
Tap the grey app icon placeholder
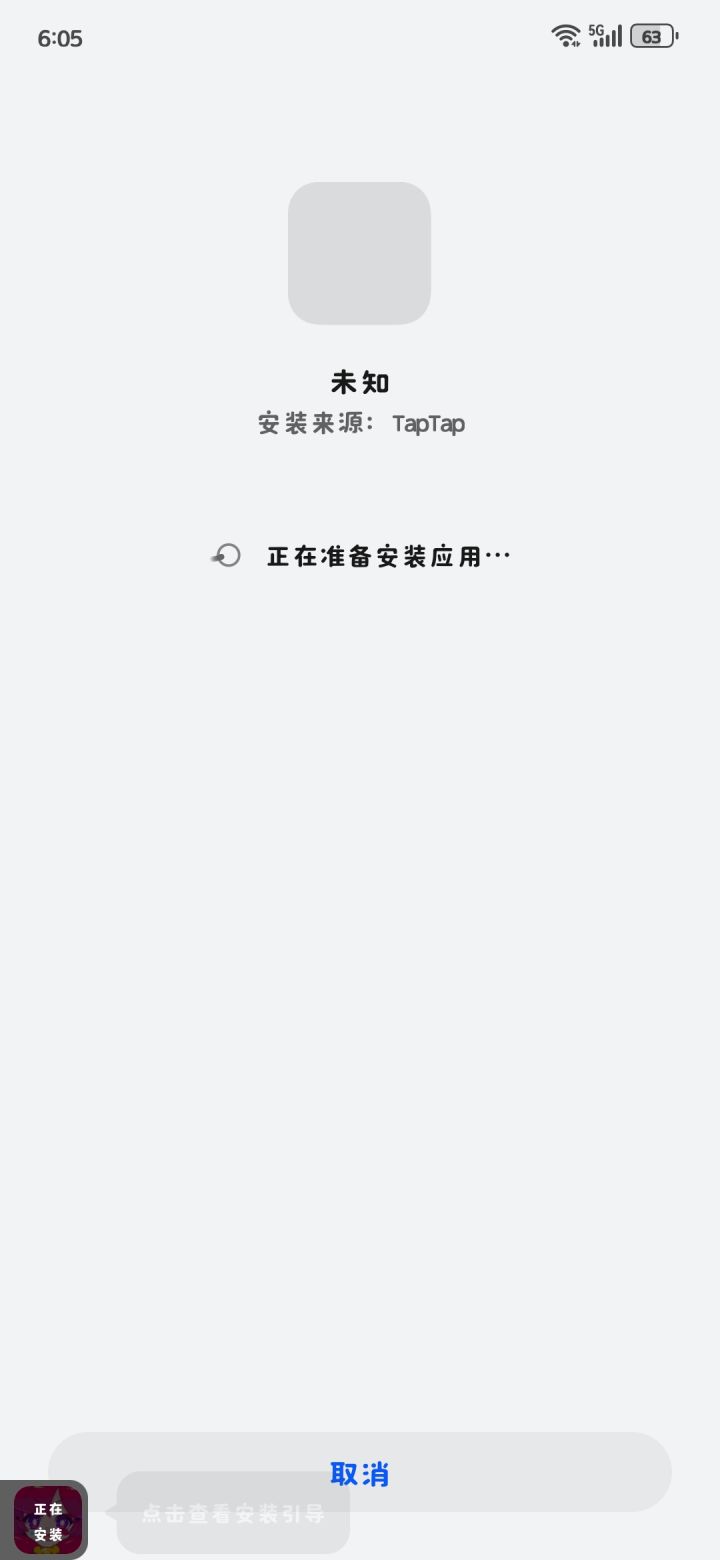(x=359, y=252)
